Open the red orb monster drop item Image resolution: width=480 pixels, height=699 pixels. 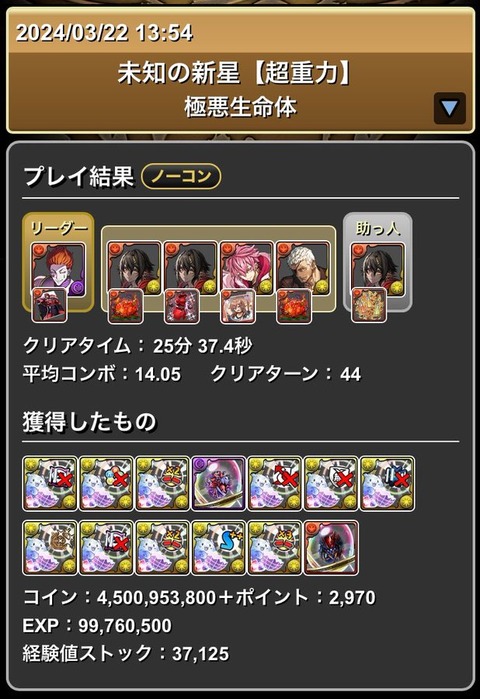tap(331, 547)
